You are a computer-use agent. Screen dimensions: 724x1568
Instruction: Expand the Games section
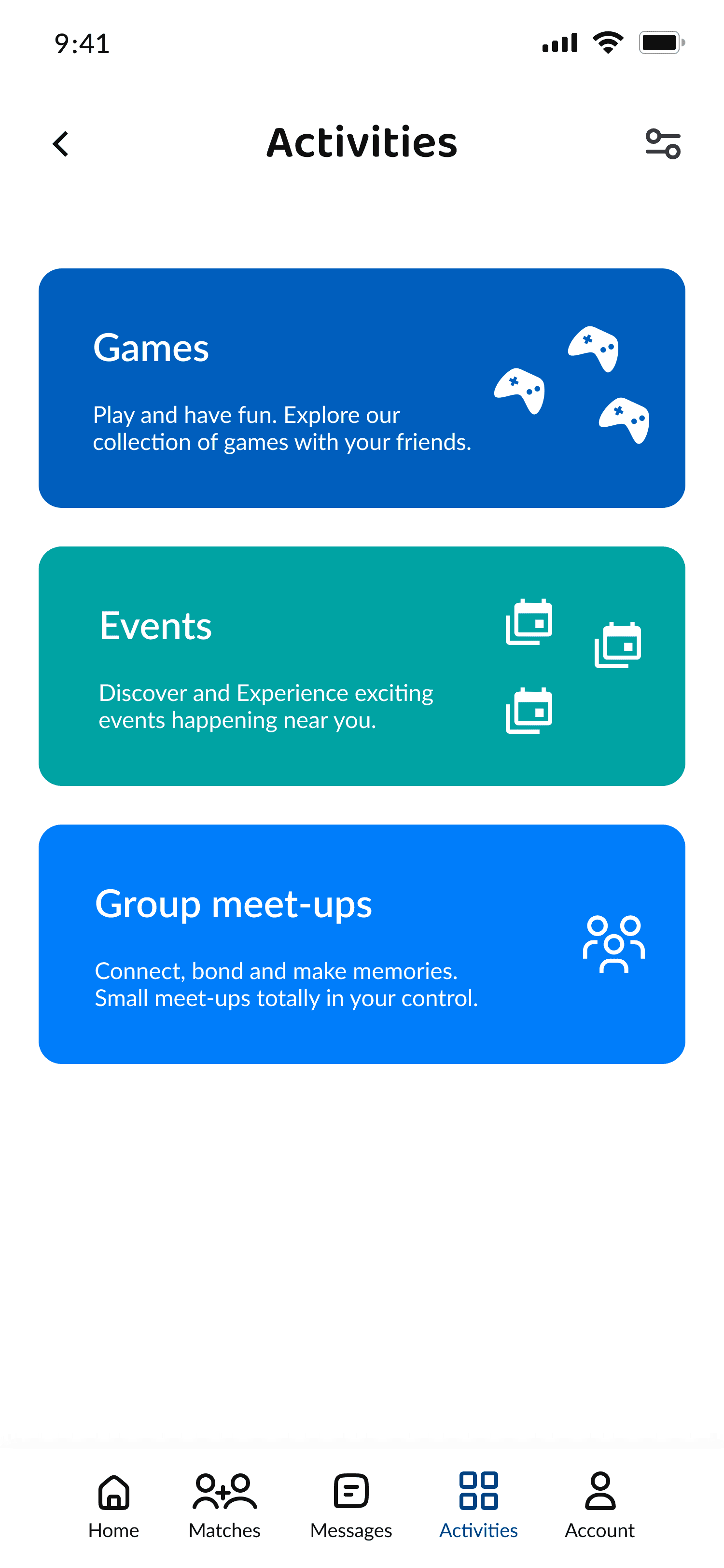coord(362,387)
